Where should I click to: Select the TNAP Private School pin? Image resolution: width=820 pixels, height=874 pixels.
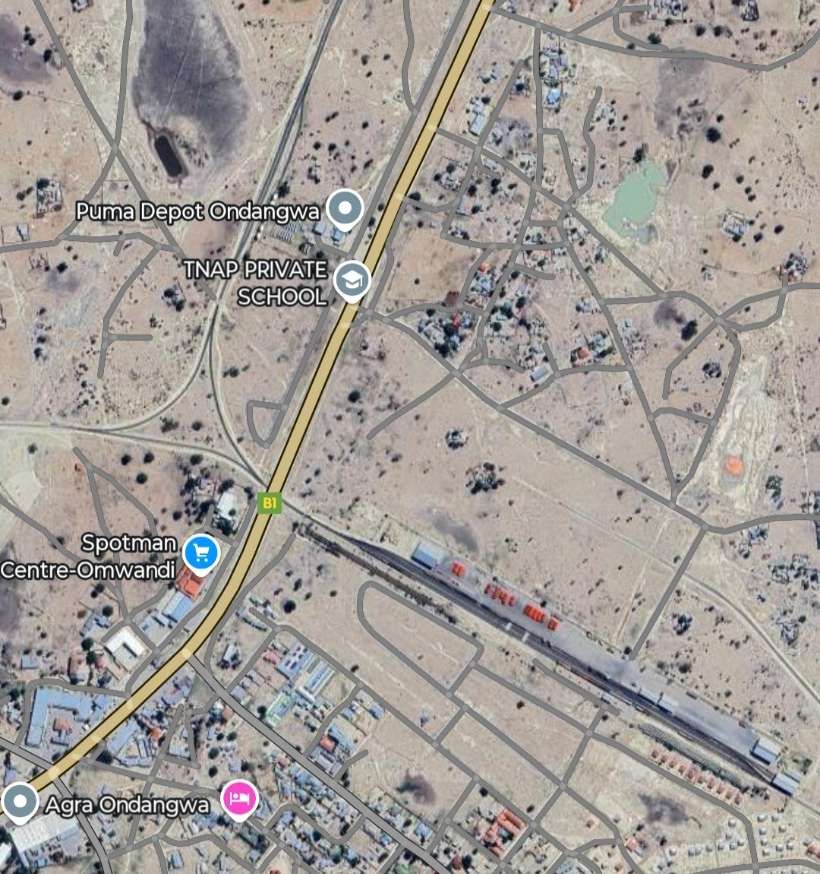[x=352, y=280]
